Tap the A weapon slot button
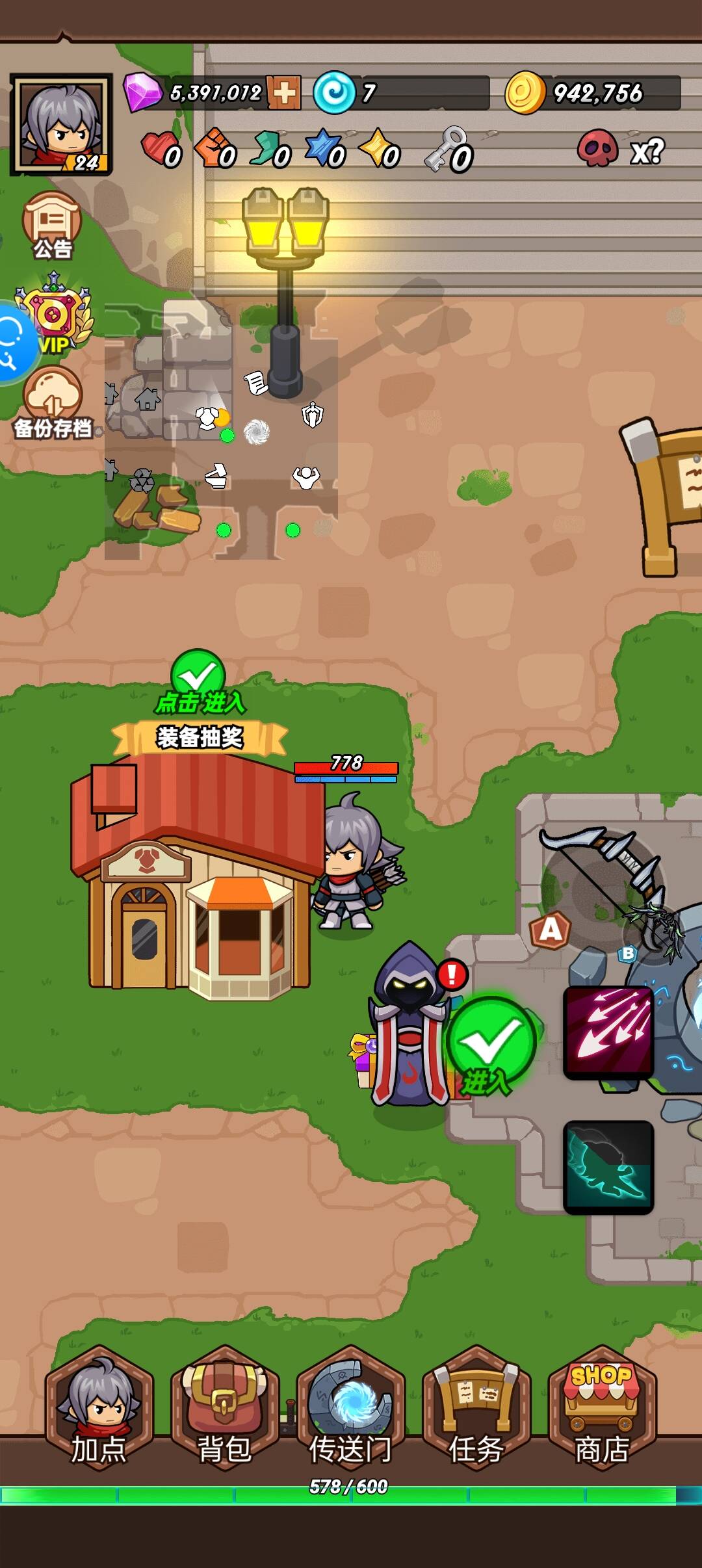This screenshot has height=1568, width=702. (x=551, y=930)
